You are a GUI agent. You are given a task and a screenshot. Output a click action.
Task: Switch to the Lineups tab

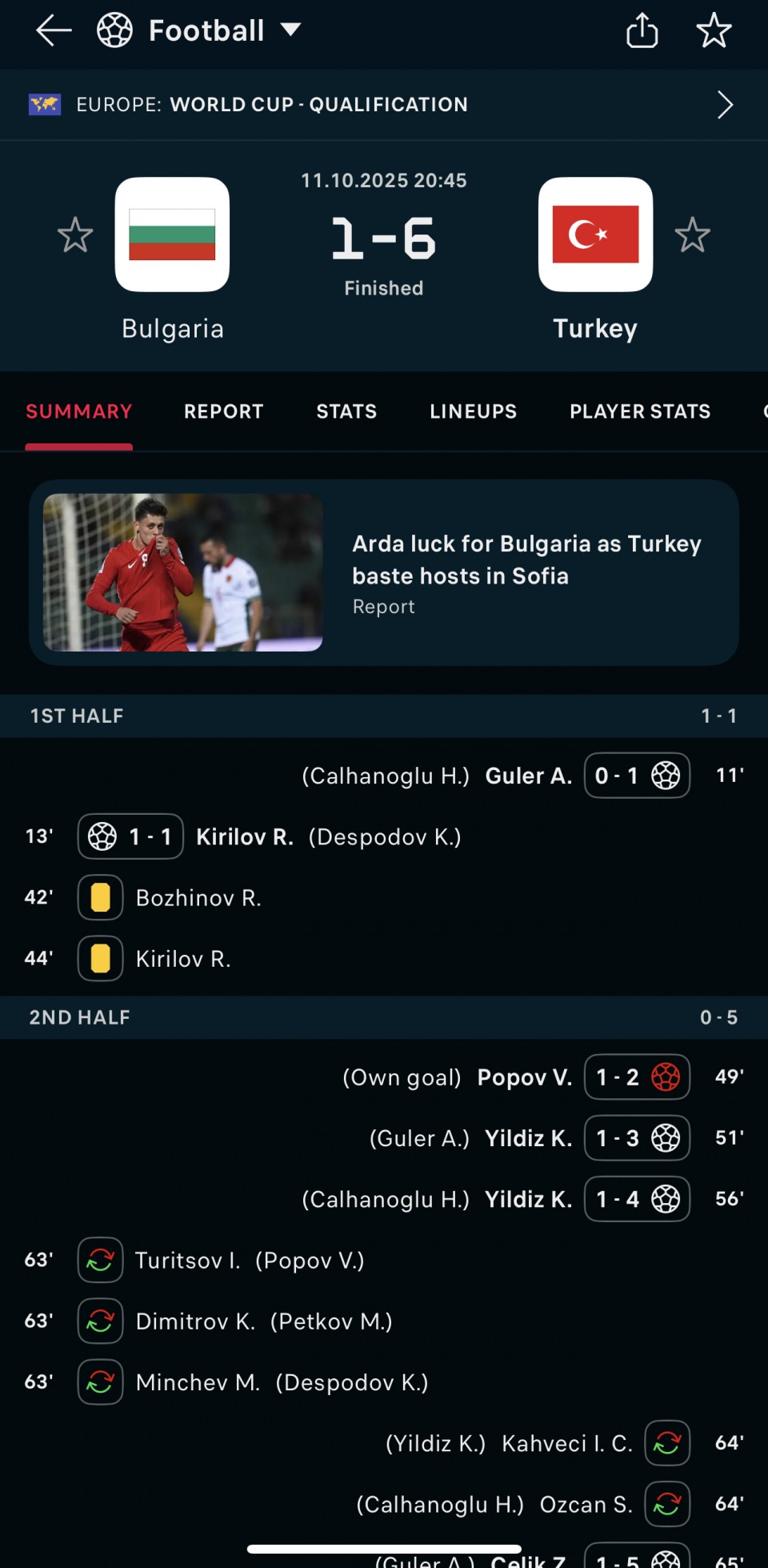(473, 411)
